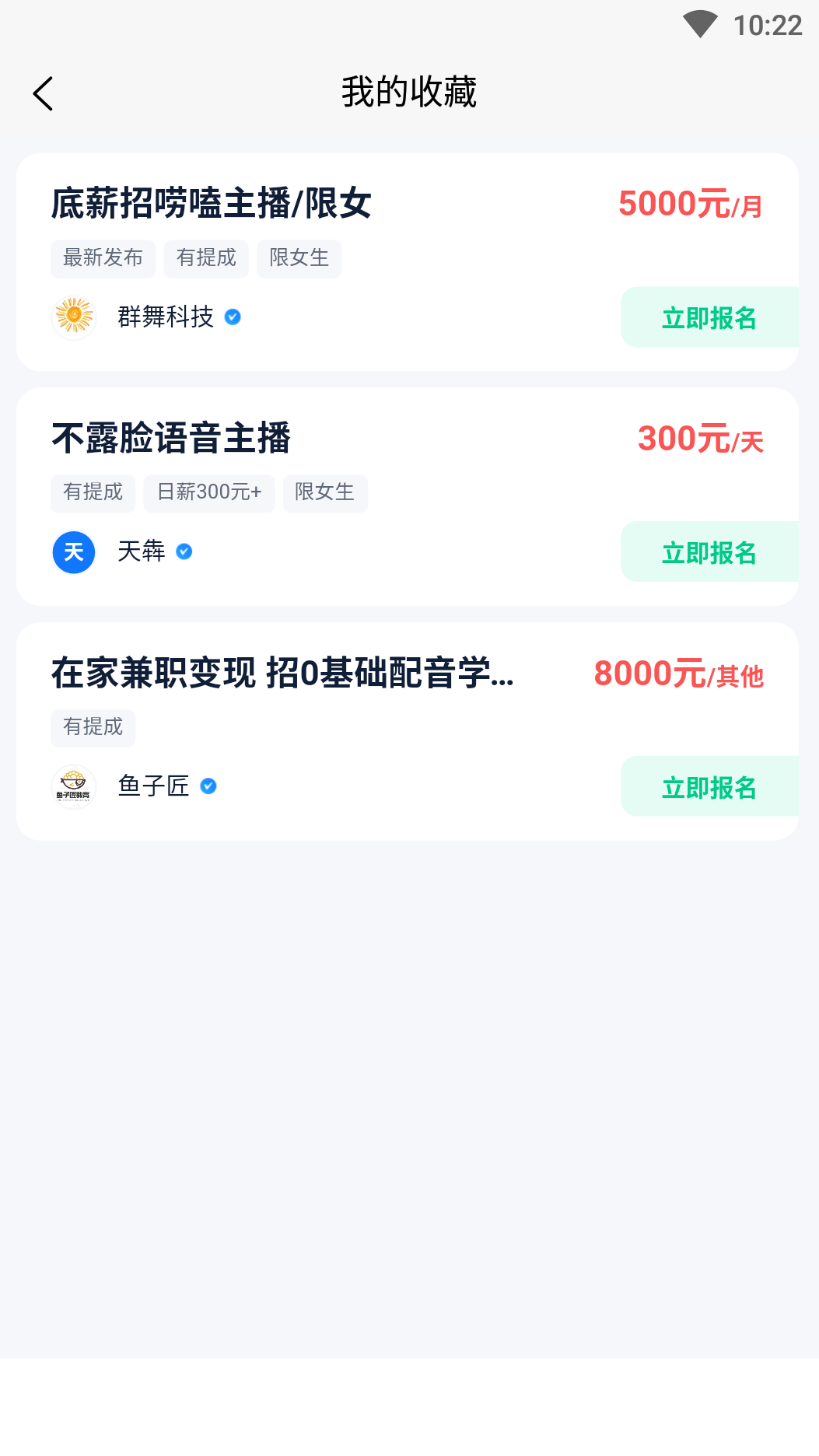Tap the 我的收藏 title text
Screen dimensions: 819x1456
[x=409, y=89]
